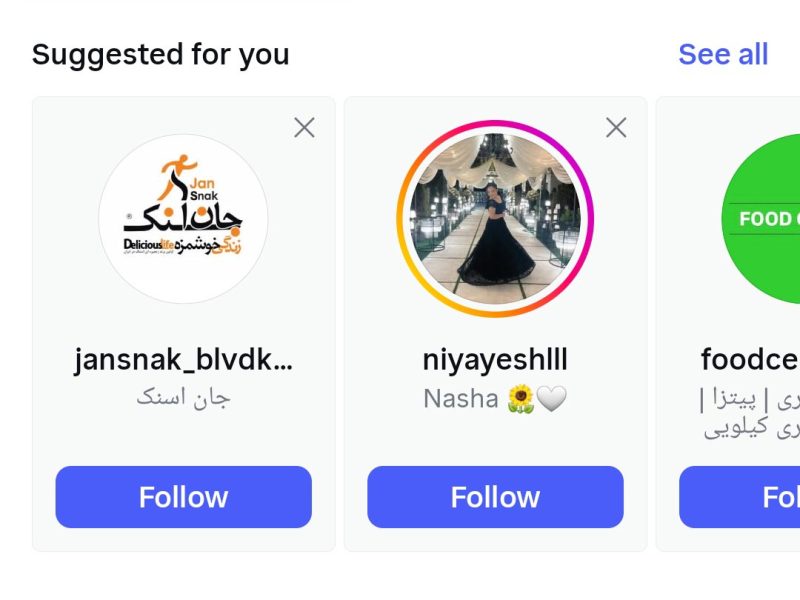
Task: View niyayeshlll's story profile picture
Action: (495, 219)
